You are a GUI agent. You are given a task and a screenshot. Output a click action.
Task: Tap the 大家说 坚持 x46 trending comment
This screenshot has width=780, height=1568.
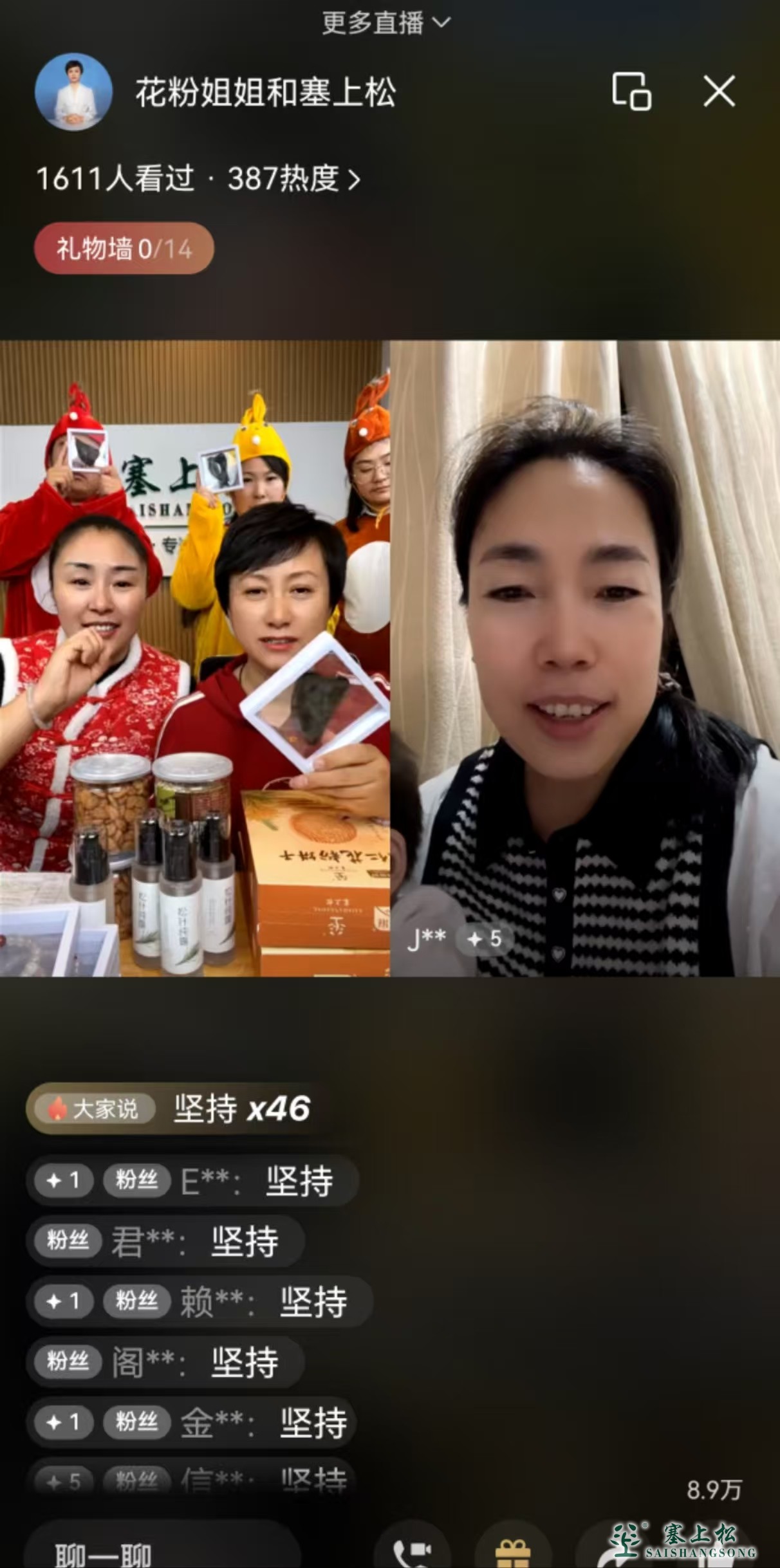pyautogui.click(x=177, y=1109)
